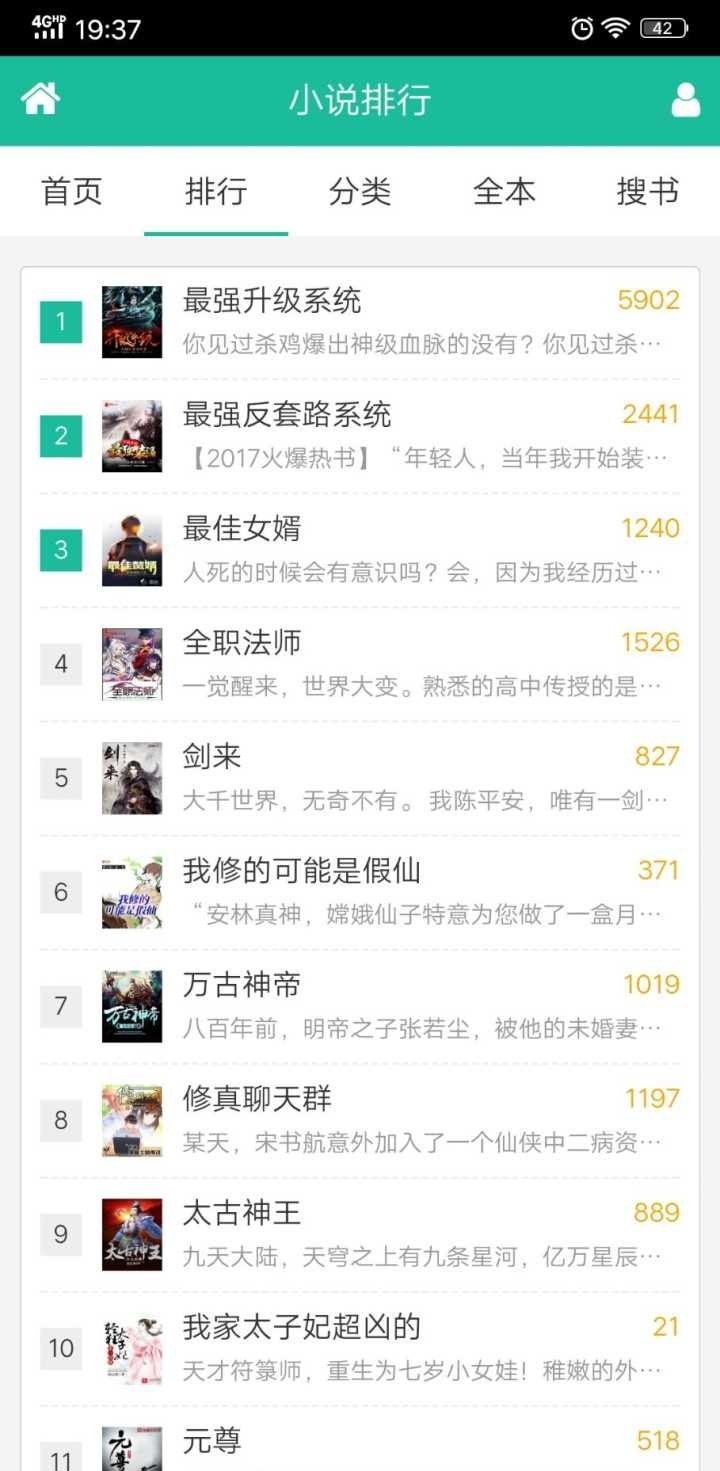Image resolution: width=720 pixels, height=1471 pixels.
Task: View the novel 万古神帝
Action: pos(242,985)
